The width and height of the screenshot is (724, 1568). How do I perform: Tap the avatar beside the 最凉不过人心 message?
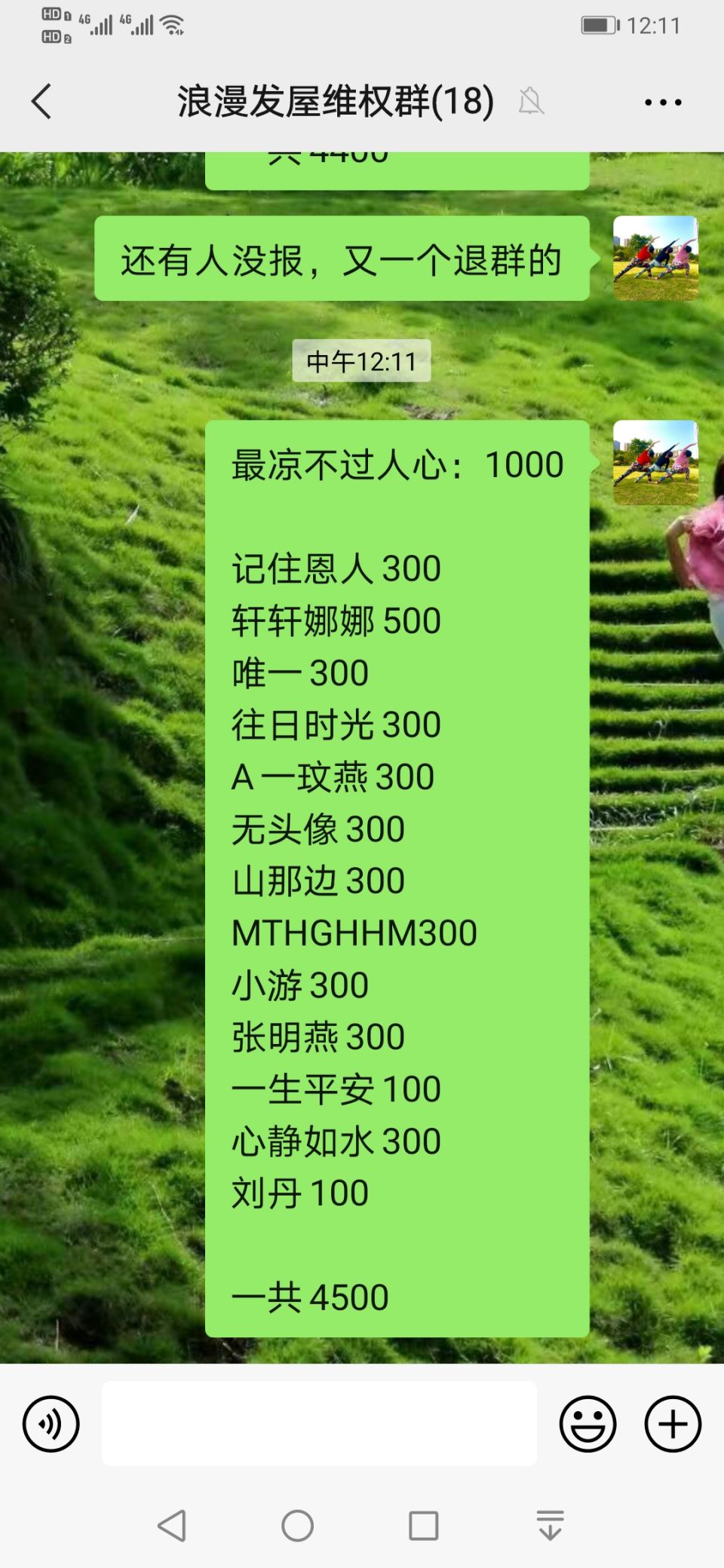tap(655, 462)
